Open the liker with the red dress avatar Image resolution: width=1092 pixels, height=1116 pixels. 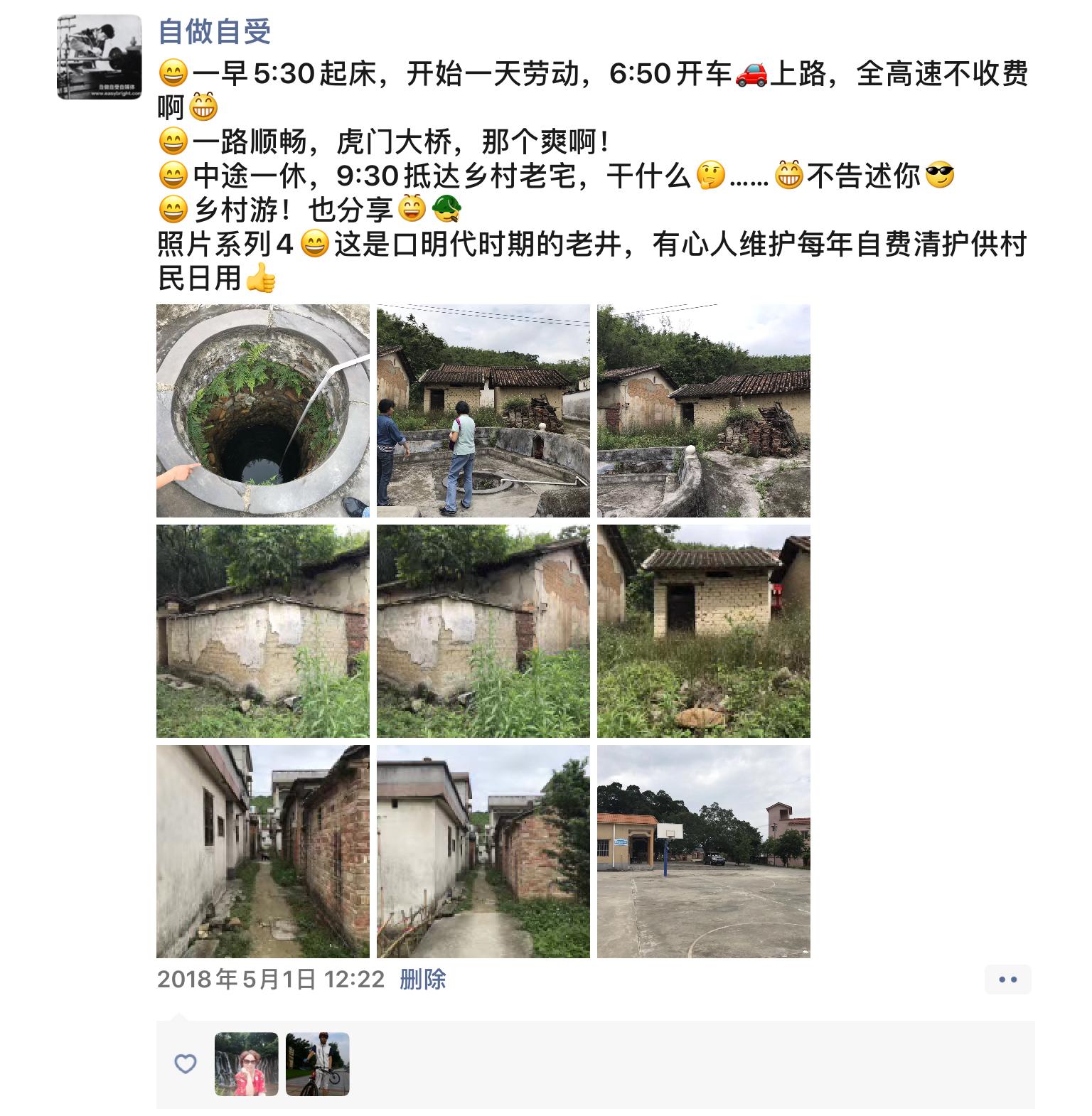pos(247,1064)
